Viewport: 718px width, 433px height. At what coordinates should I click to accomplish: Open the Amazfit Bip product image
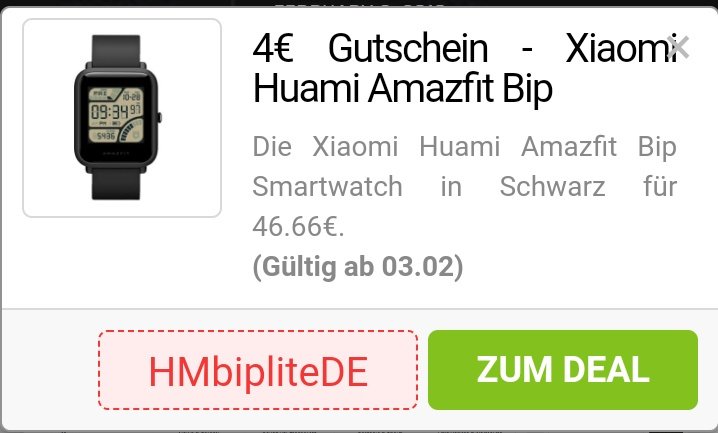coord(121,118)
